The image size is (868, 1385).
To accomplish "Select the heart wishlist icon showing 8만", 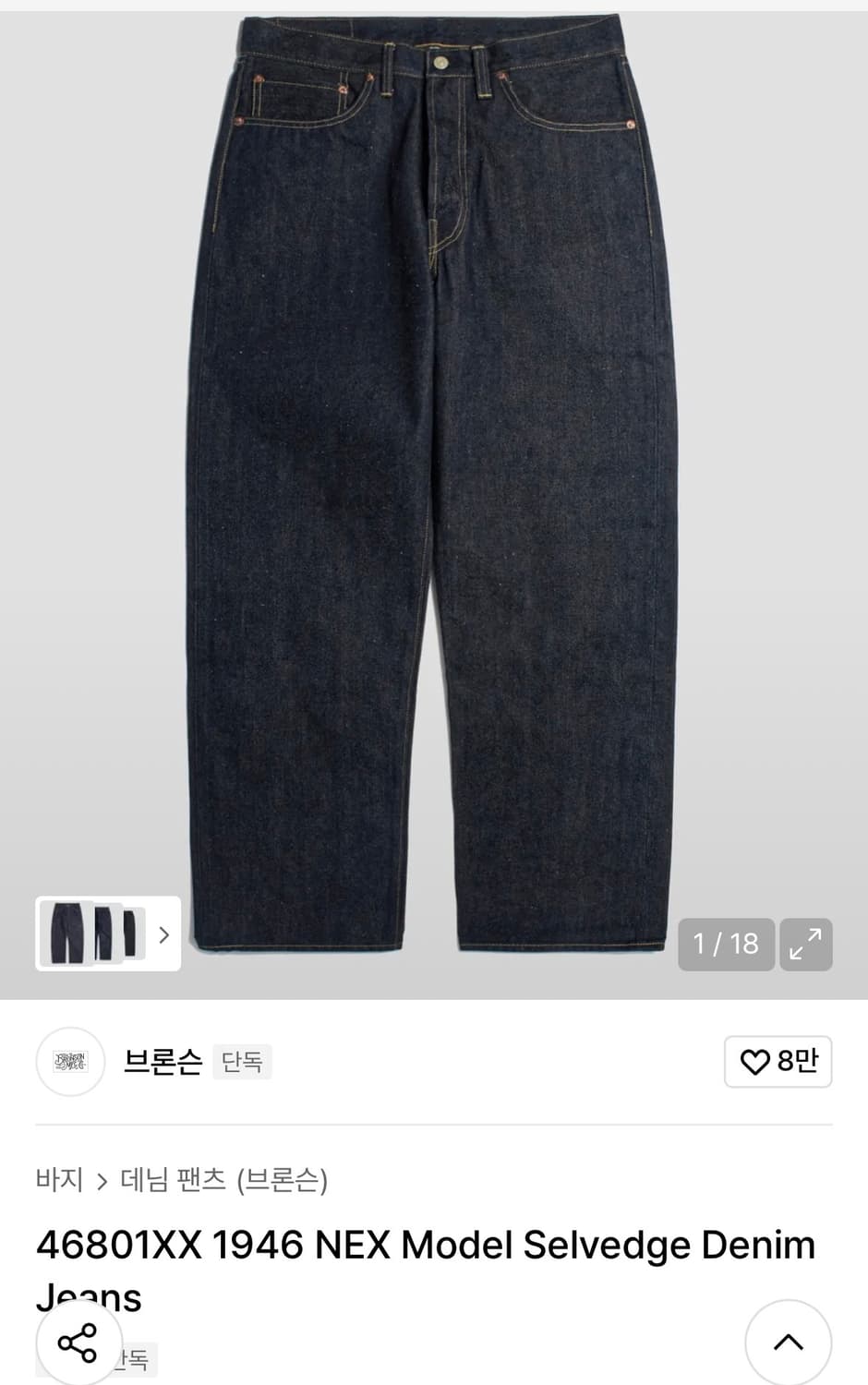I will coord(778,1062).
